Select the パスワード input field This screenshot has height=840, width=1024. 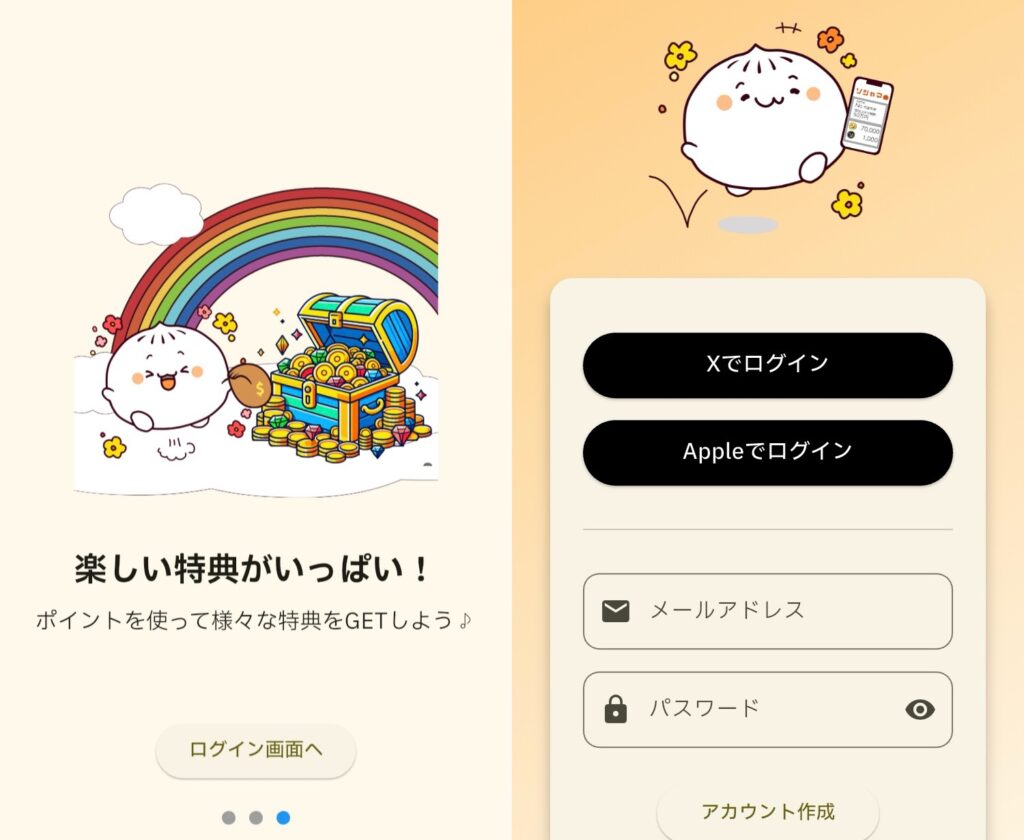(750, 709)
